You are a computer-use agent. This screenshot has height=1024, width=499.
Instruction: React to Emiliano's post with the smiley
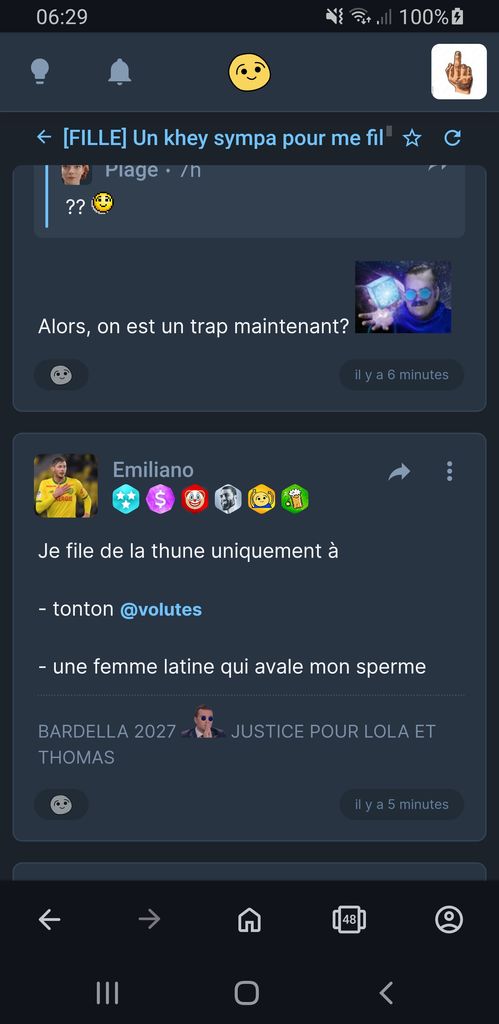tap(61, 805)
